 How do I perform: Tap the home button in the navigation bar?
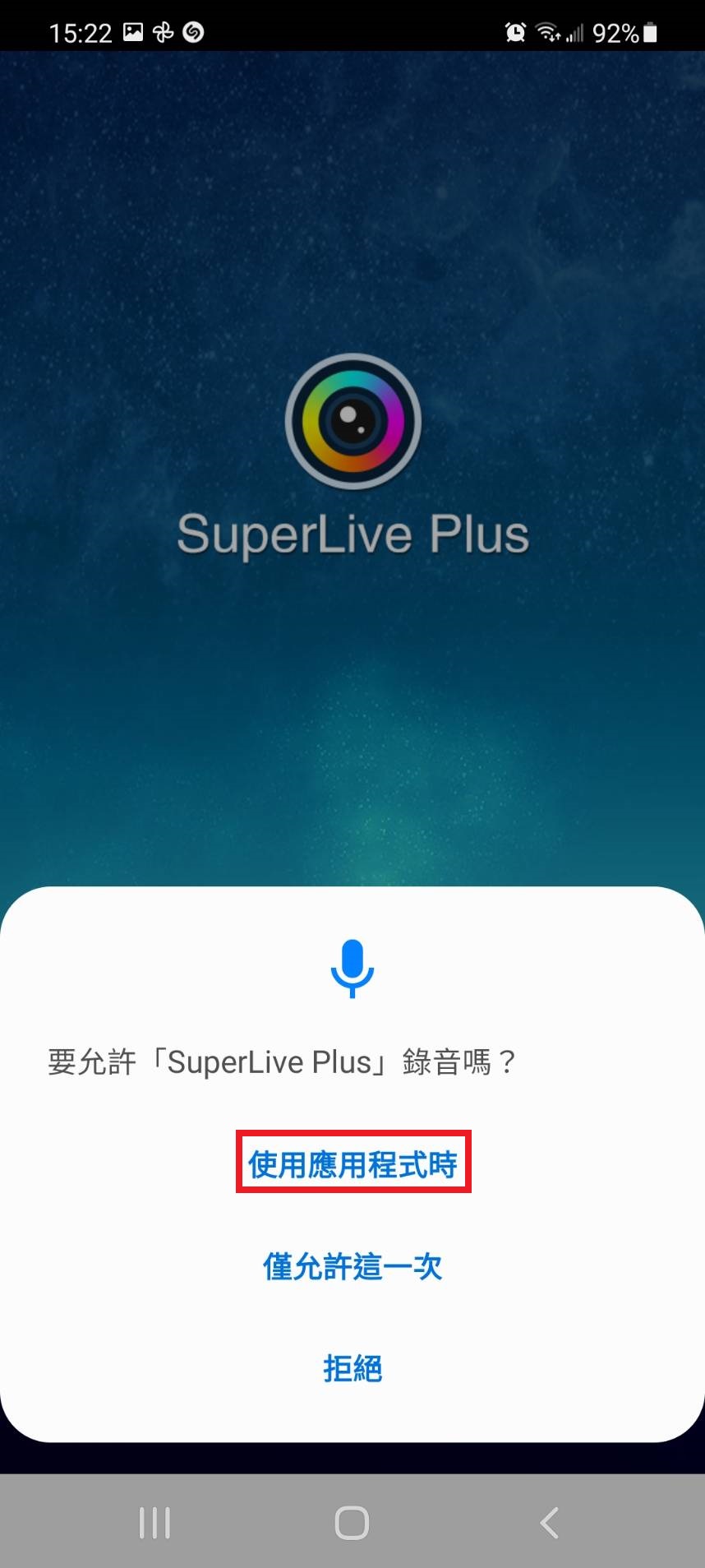(x=352, y=1523)
